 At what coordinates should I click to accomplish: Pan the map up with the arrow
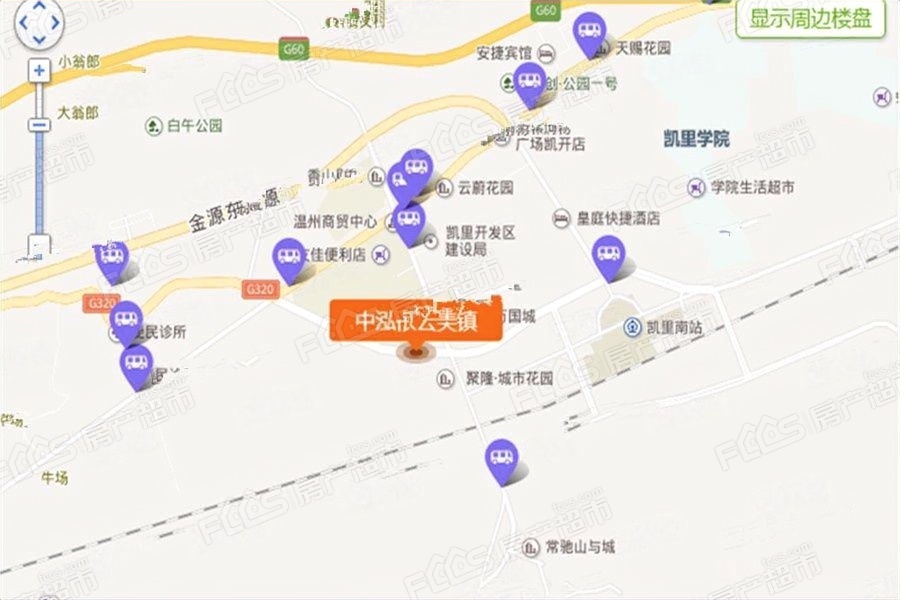pos(37,5)
